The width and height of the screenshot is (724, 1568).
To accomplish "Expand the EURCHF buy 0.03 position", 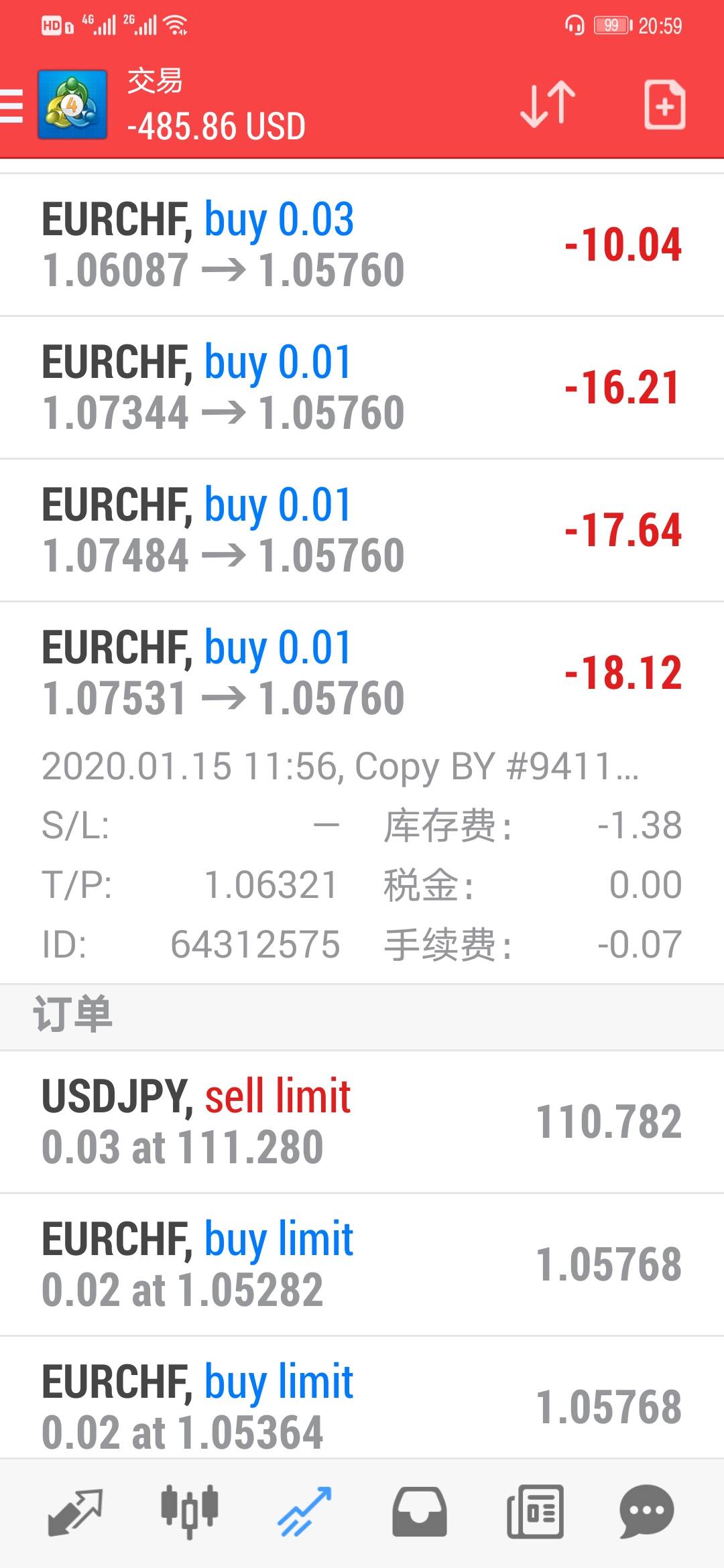I will 362,245.
